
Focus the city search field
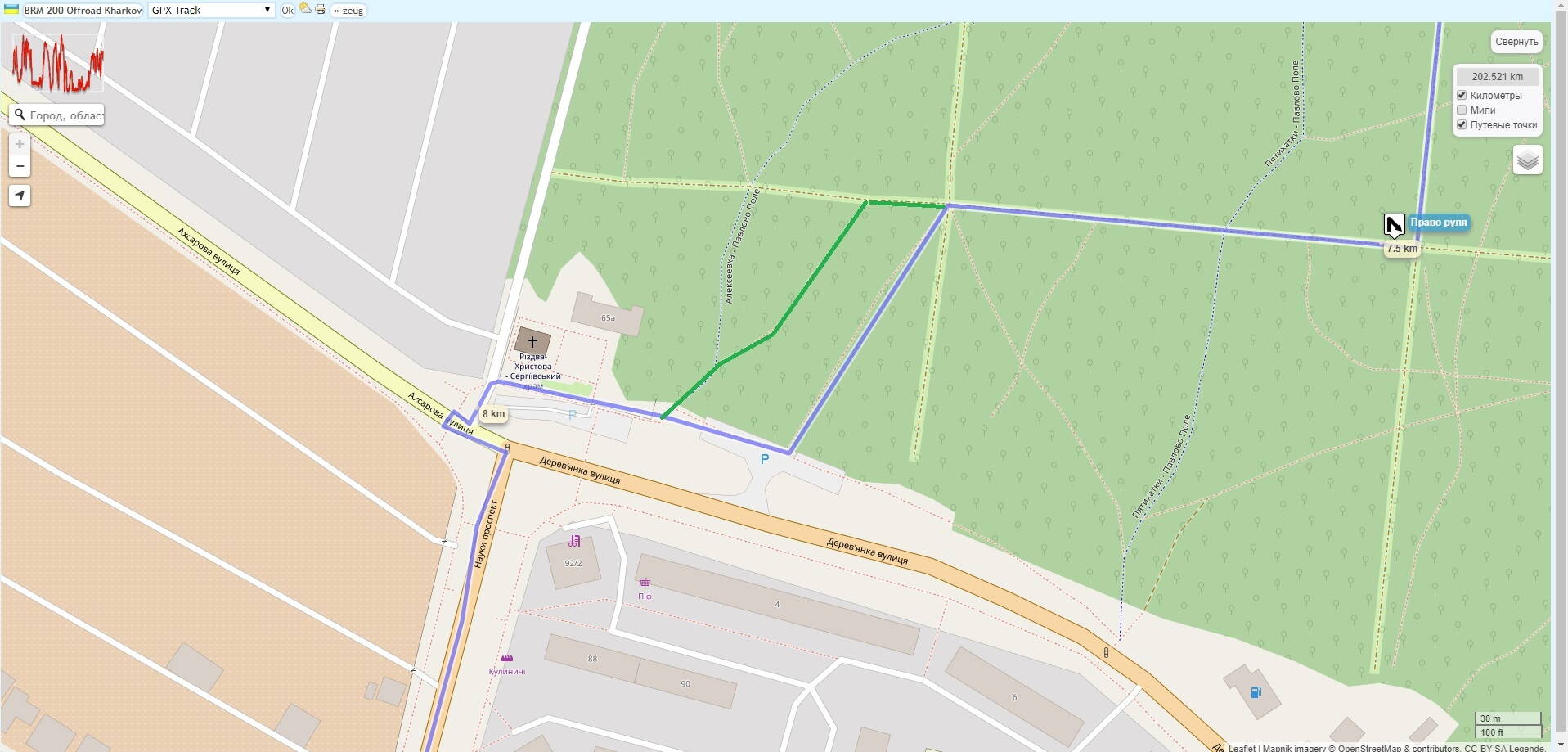(65, 115)
